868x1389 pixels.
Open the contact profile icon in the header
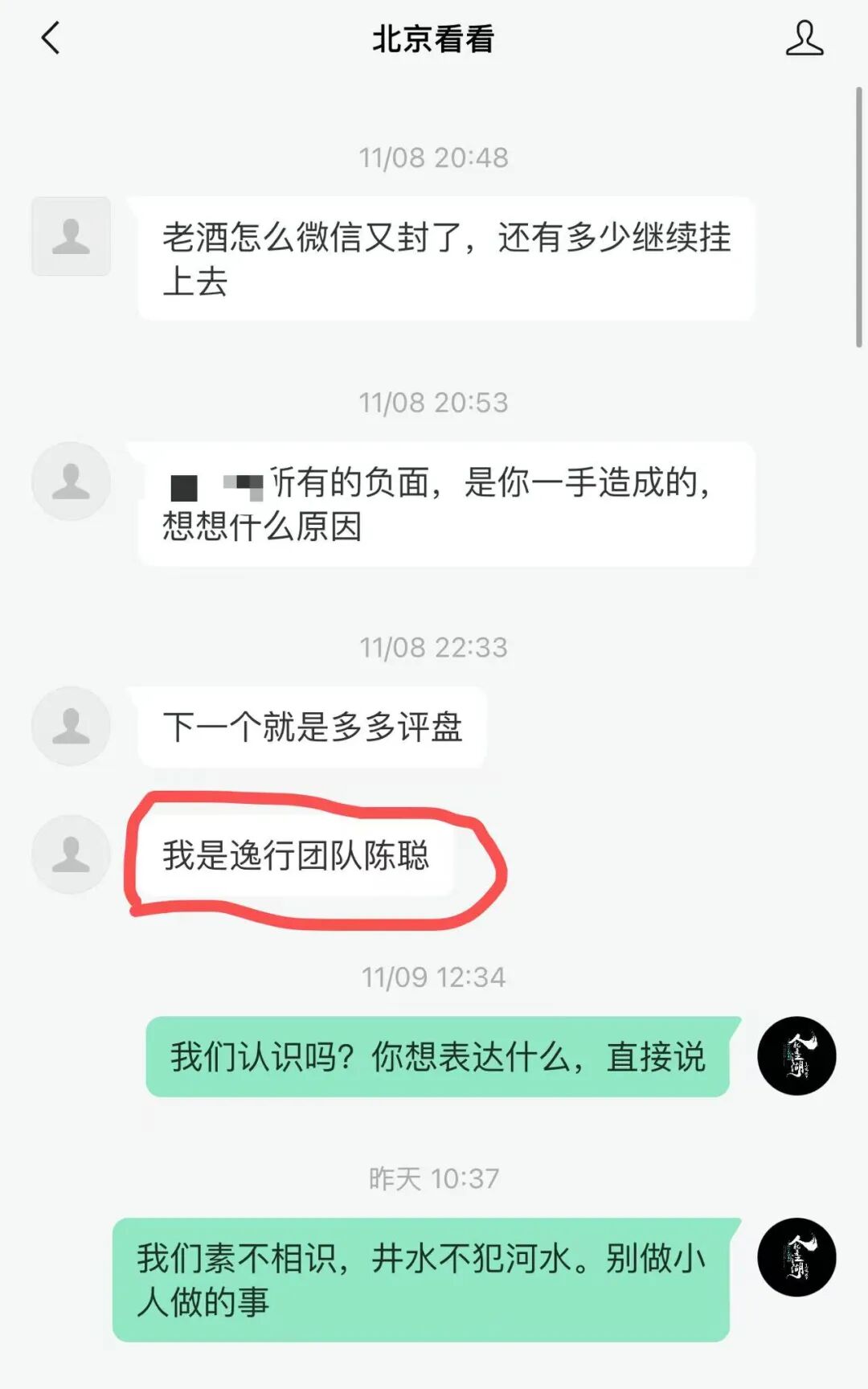[804, 38]
